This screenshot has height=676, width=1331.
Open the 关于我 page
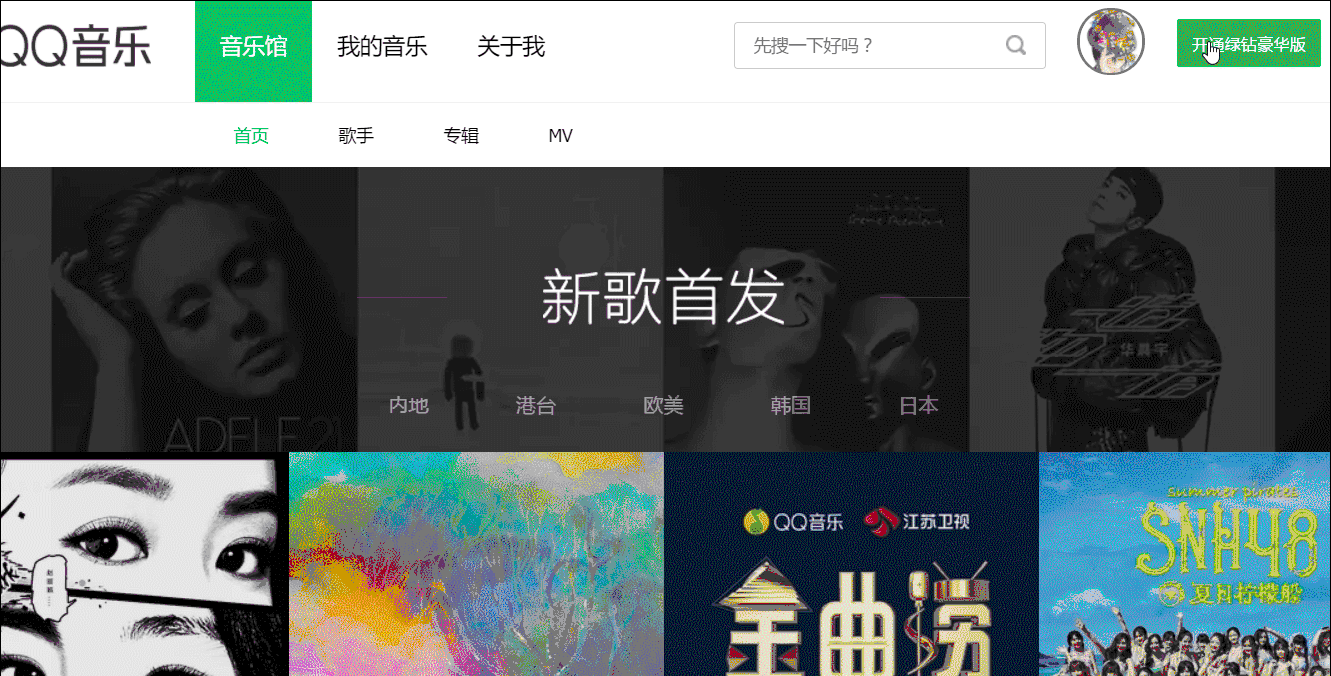click(x=511, y=47)
